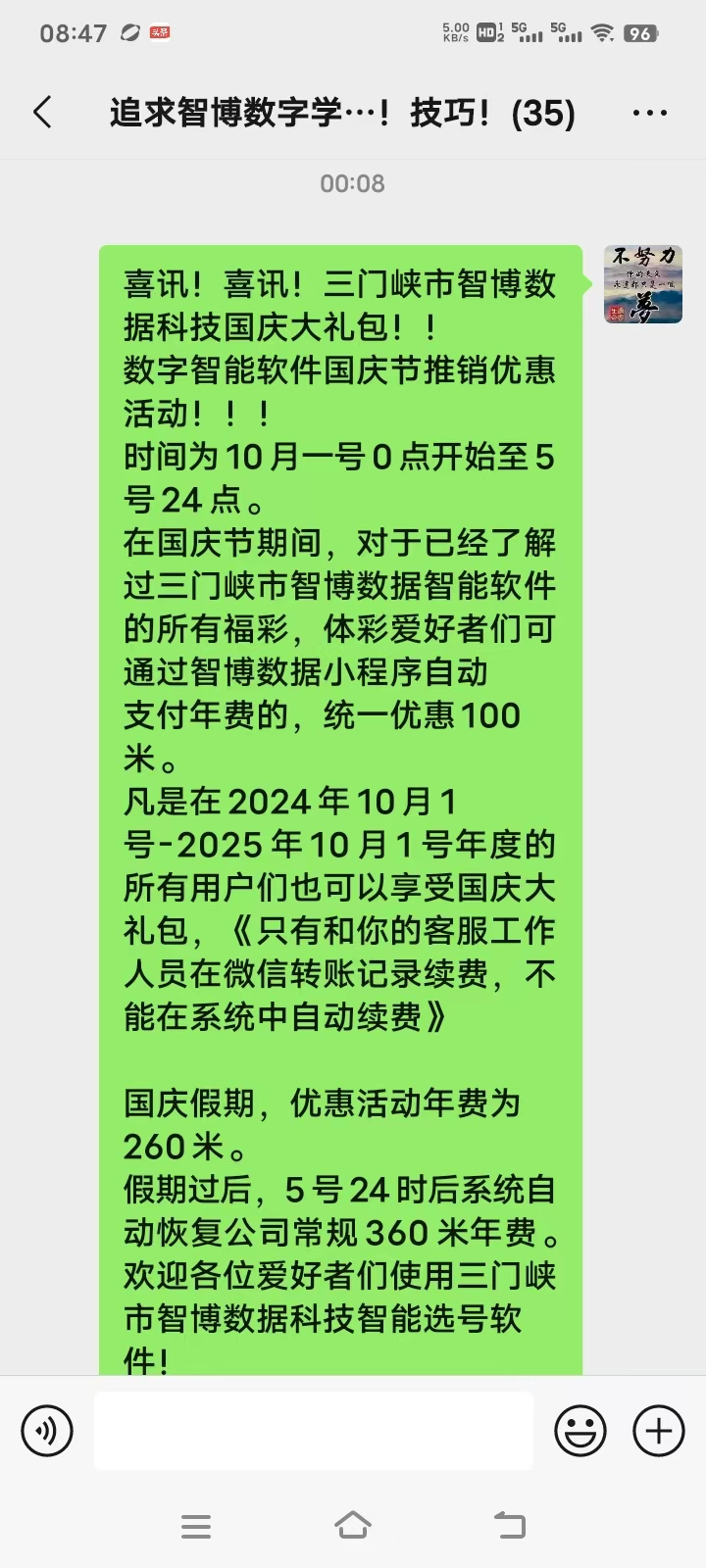Screen dimensions: 706x1568
Task: Open the emoji sticker panel
Action: pos(580,1431)
